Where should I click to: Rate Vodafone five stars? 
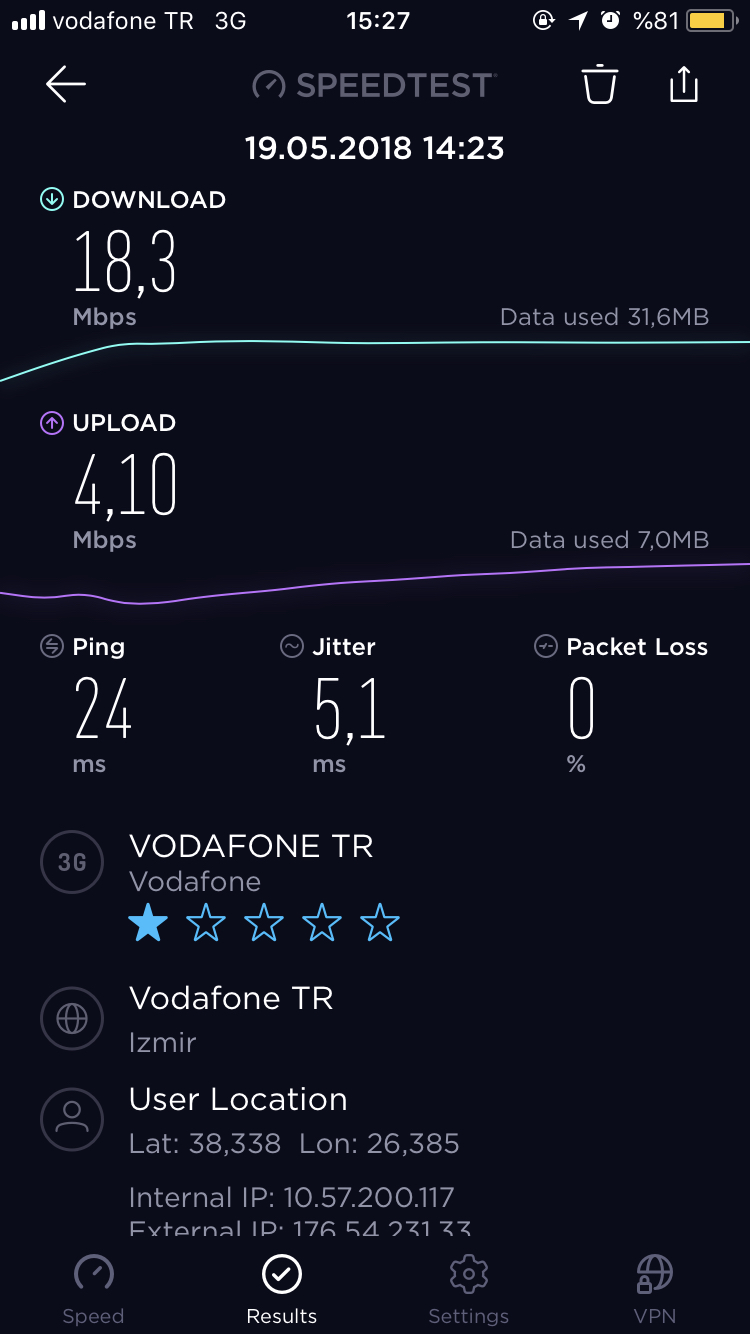pyautogui.click(x=380, y=923)
